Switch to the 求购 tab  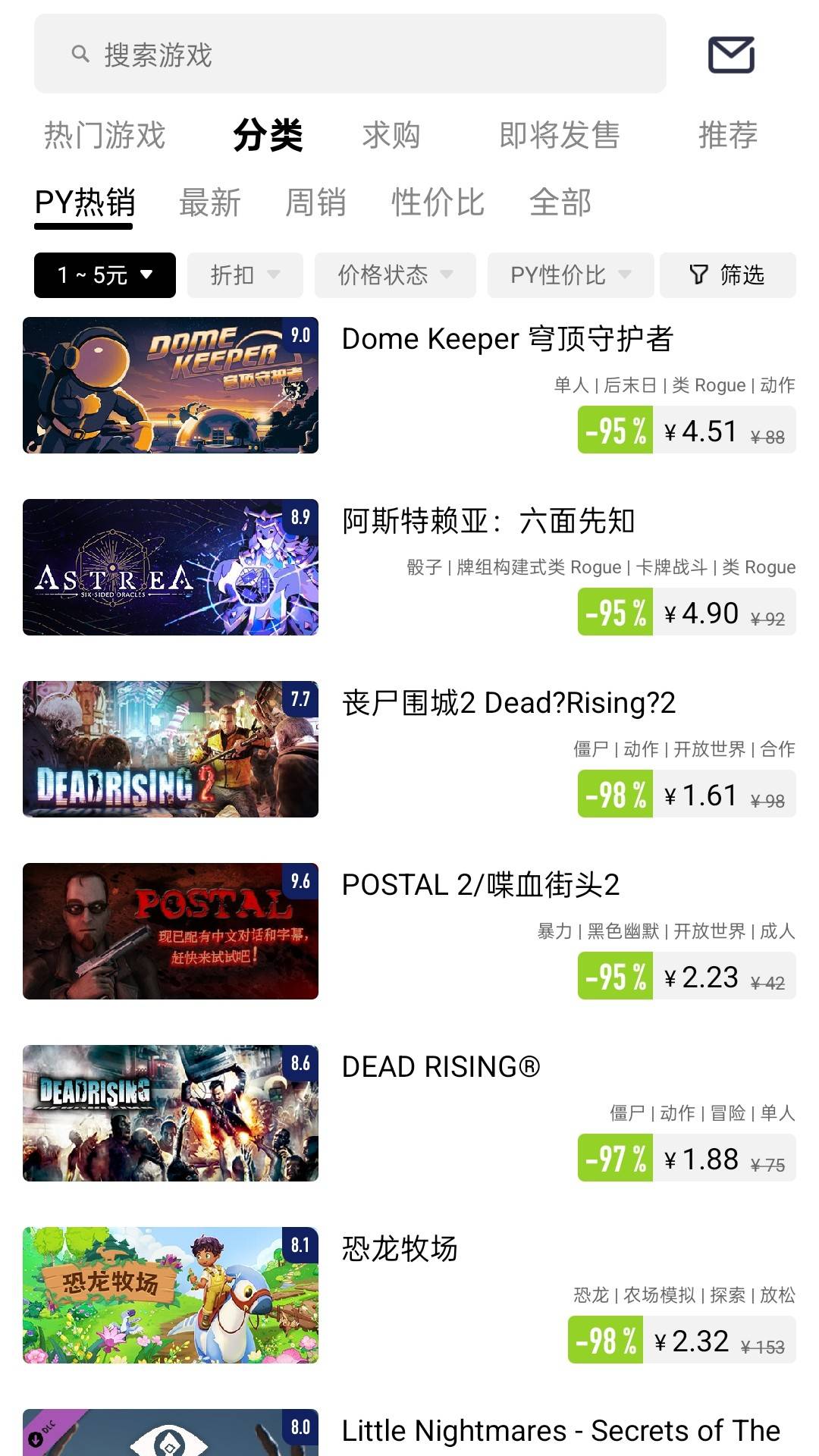coord(391,136)
